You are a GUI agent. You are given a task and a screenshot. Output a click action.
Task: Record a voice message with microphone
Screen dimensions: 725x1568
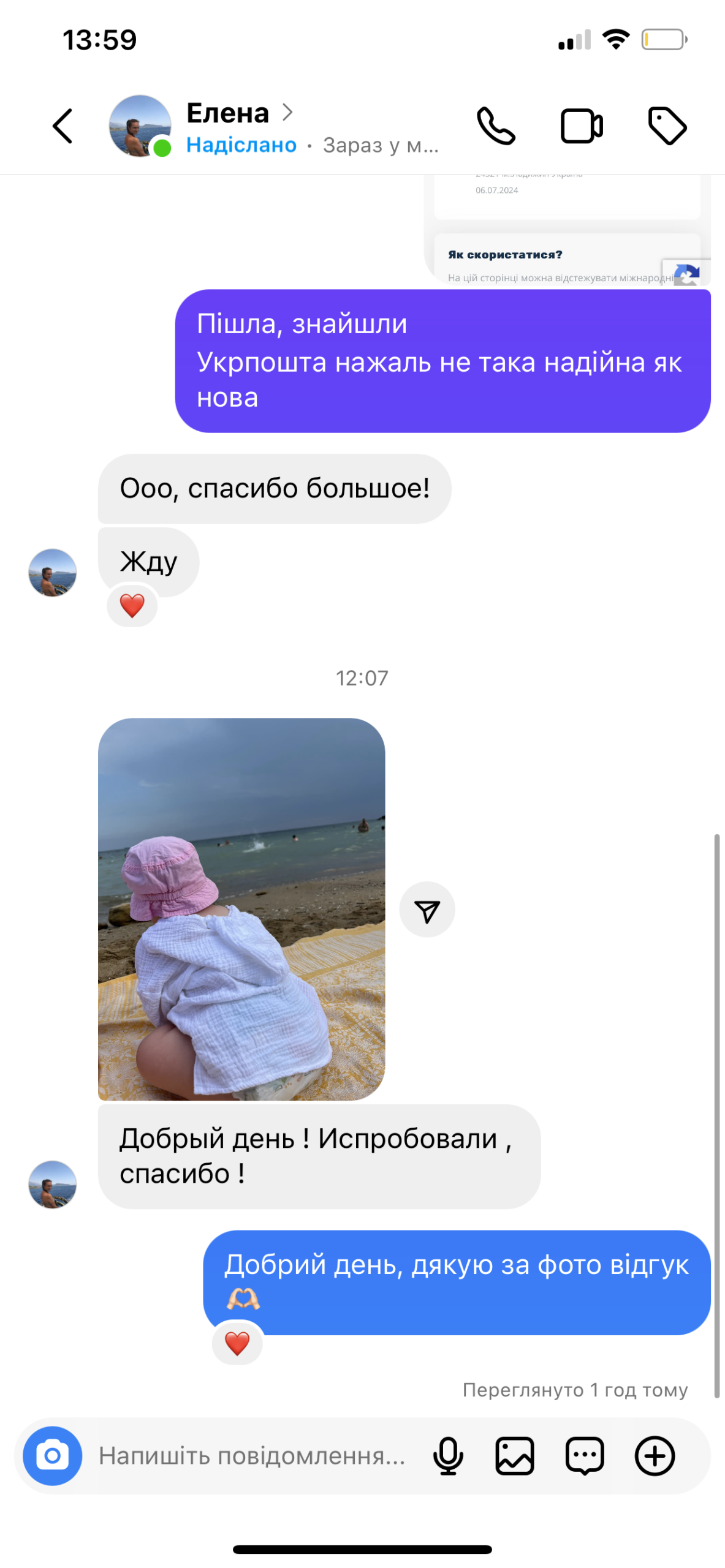tap(447, 1455)
